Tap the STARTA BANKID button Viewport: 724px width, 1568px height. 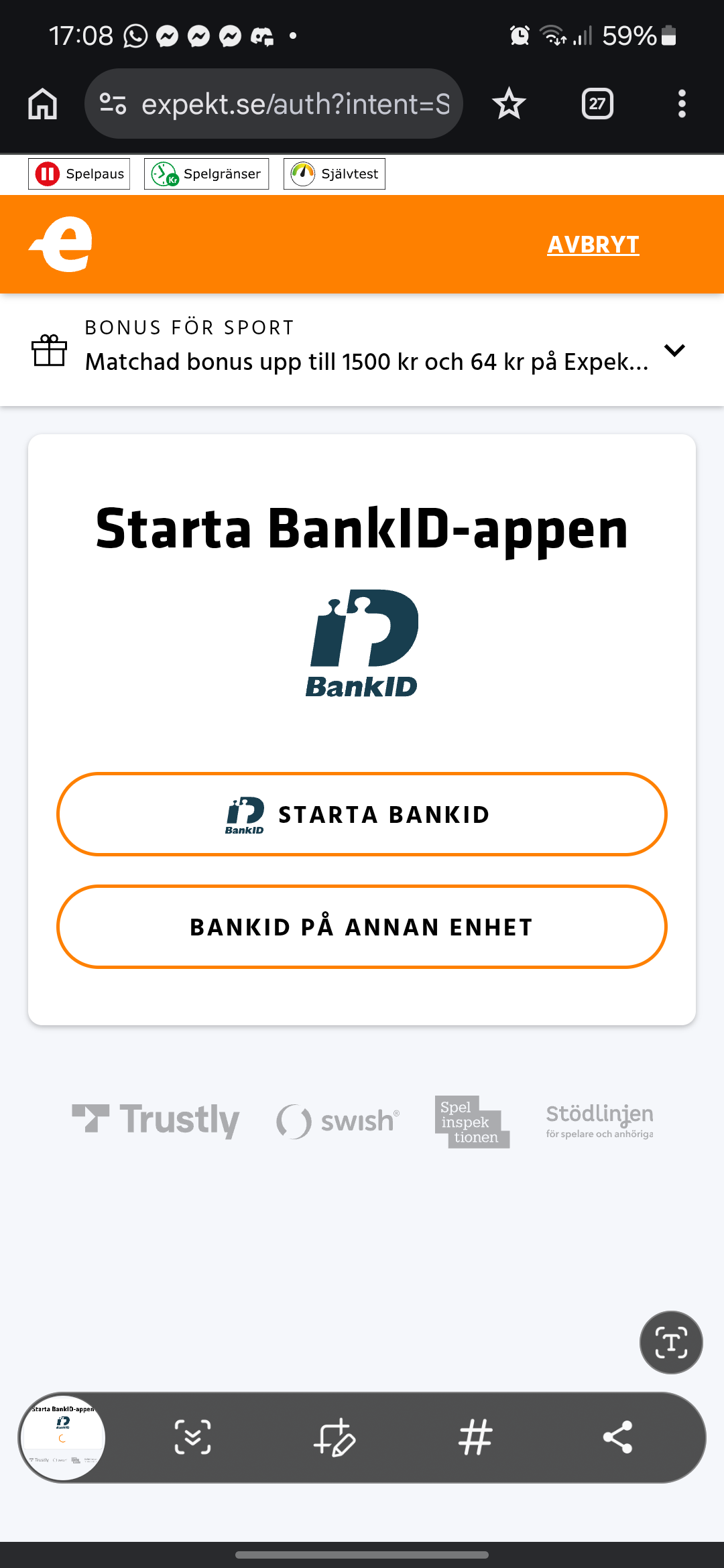[x=362, y=814]
